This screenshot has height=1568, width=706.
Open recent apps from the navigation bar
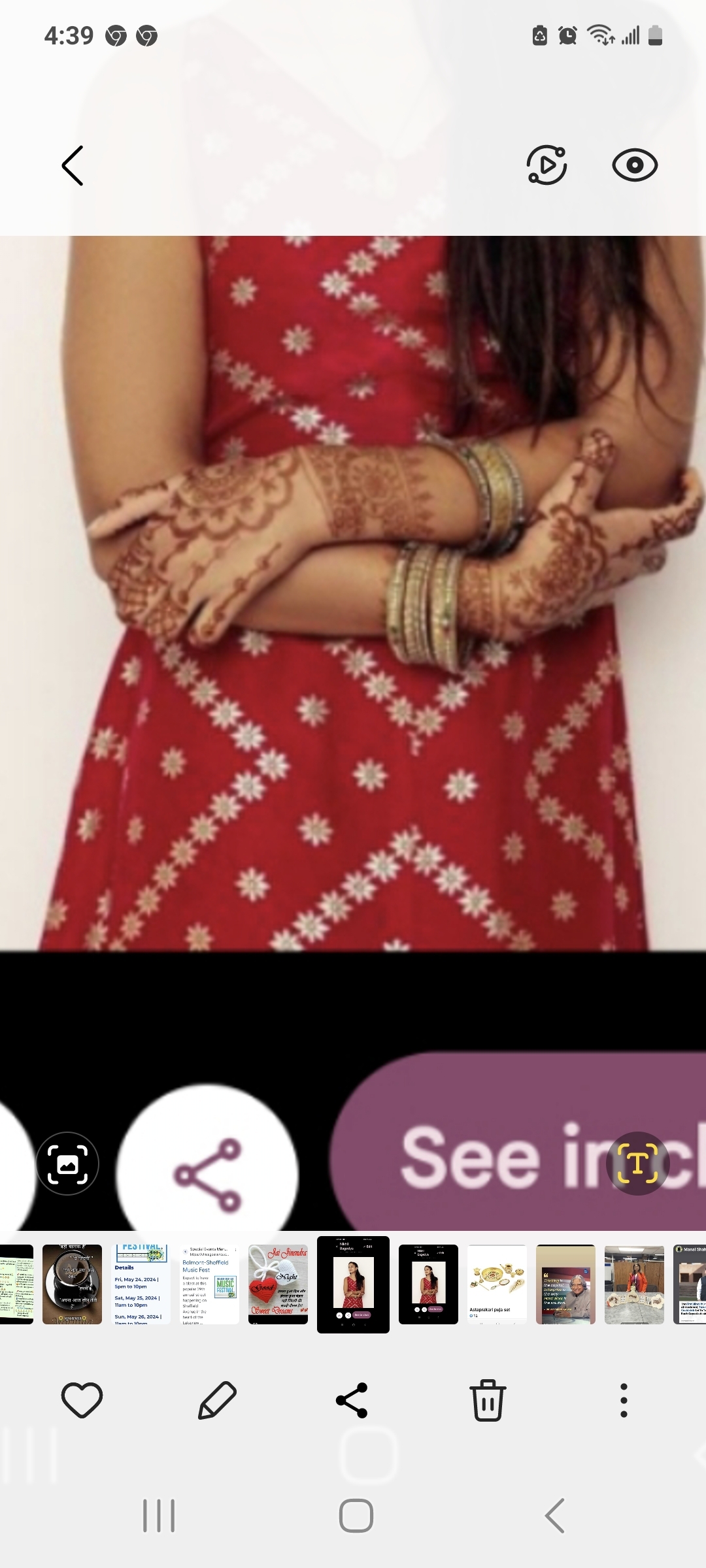coord(159,1516)
